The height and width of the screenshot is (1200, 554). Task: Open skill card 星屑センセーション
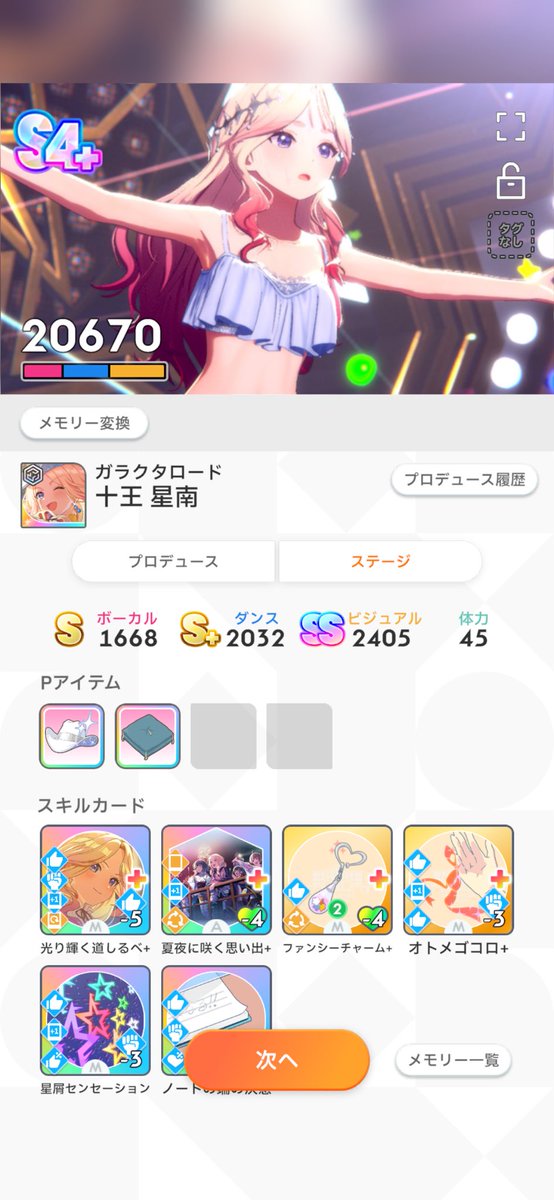[x=95, y=1020]
